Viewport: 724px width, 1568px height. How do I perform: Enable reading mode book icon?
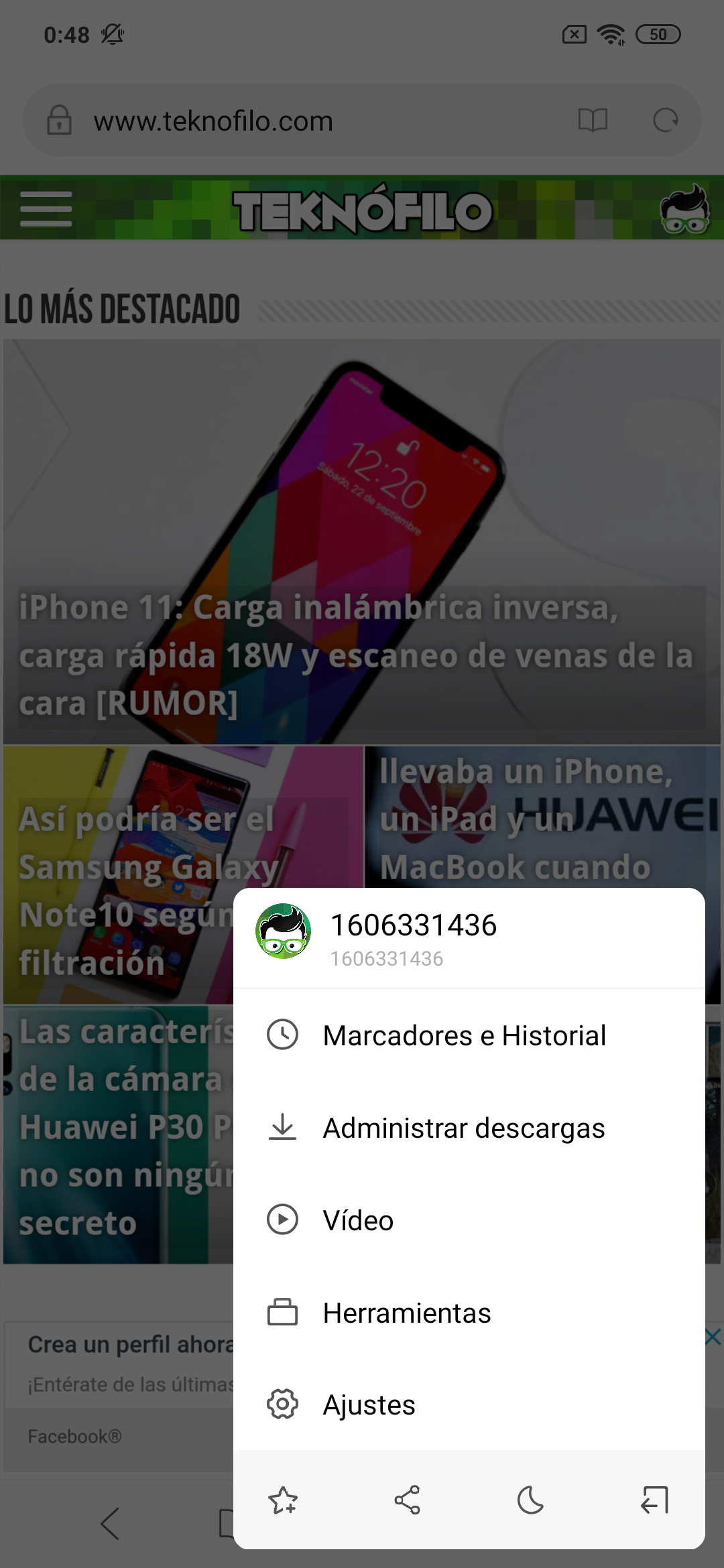click(593, 121)
